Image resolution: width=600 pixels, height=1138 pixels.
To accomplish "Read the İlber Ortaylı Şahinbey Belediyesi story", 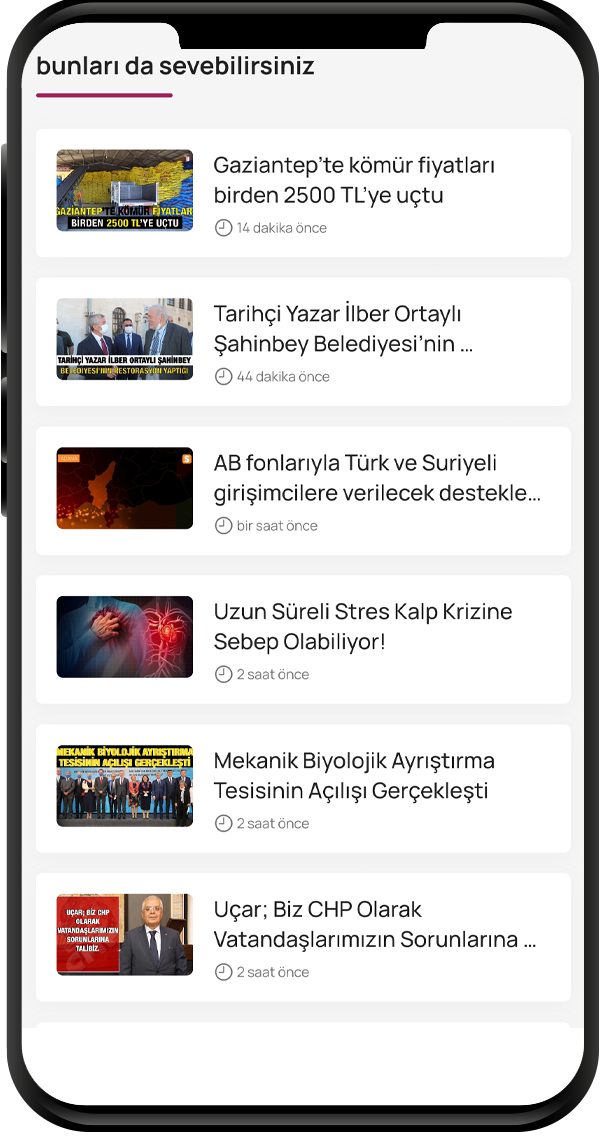I will point(343,329).
